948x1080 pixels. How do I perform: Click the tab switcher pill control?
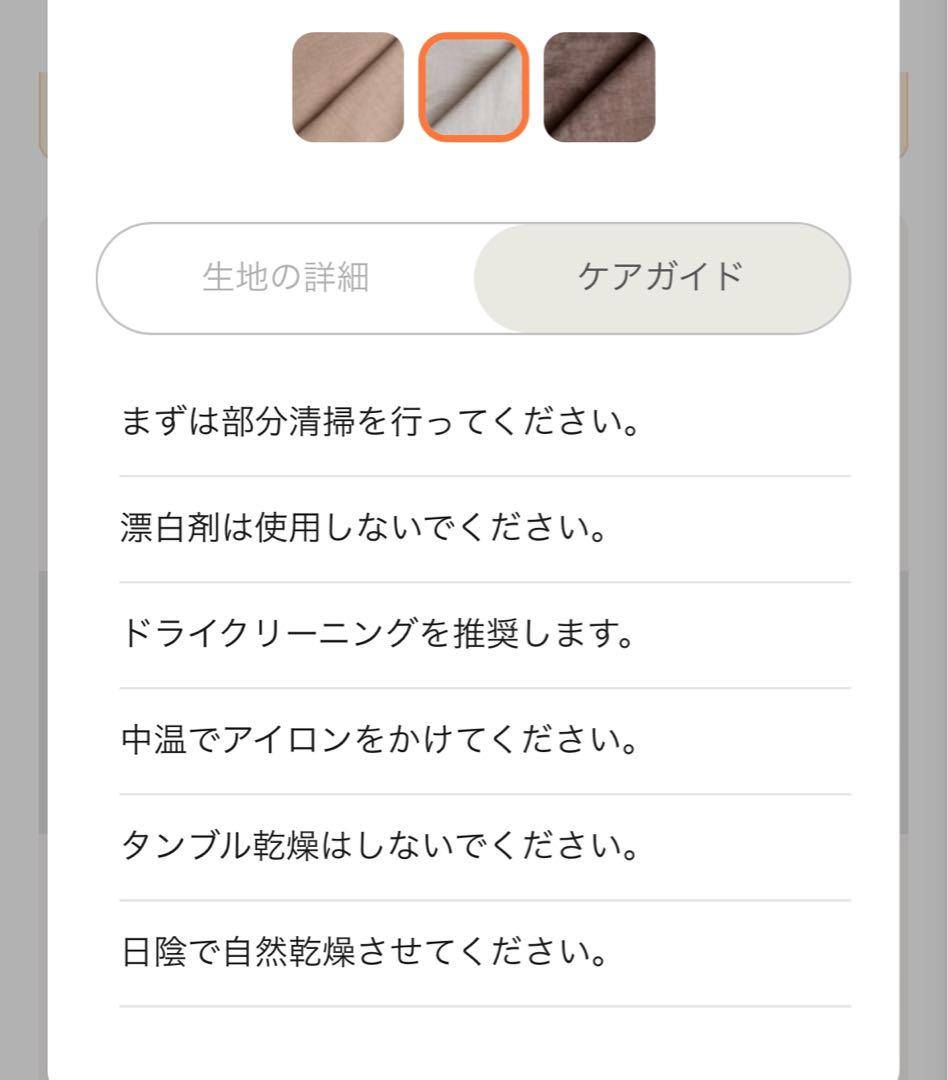(x=474, y=278)
